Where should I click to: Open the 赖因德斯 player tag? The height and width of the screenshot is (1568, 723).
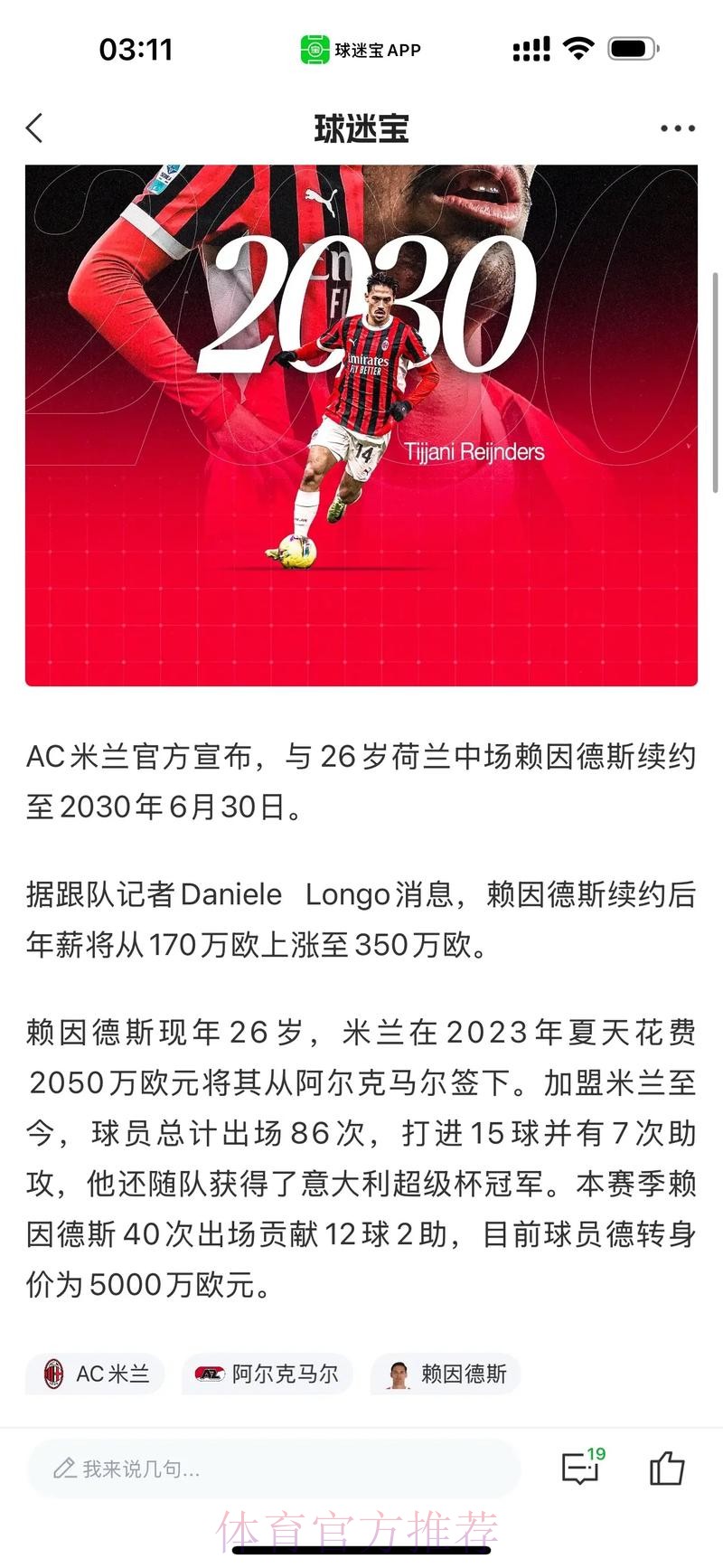tap(445, 1374)
